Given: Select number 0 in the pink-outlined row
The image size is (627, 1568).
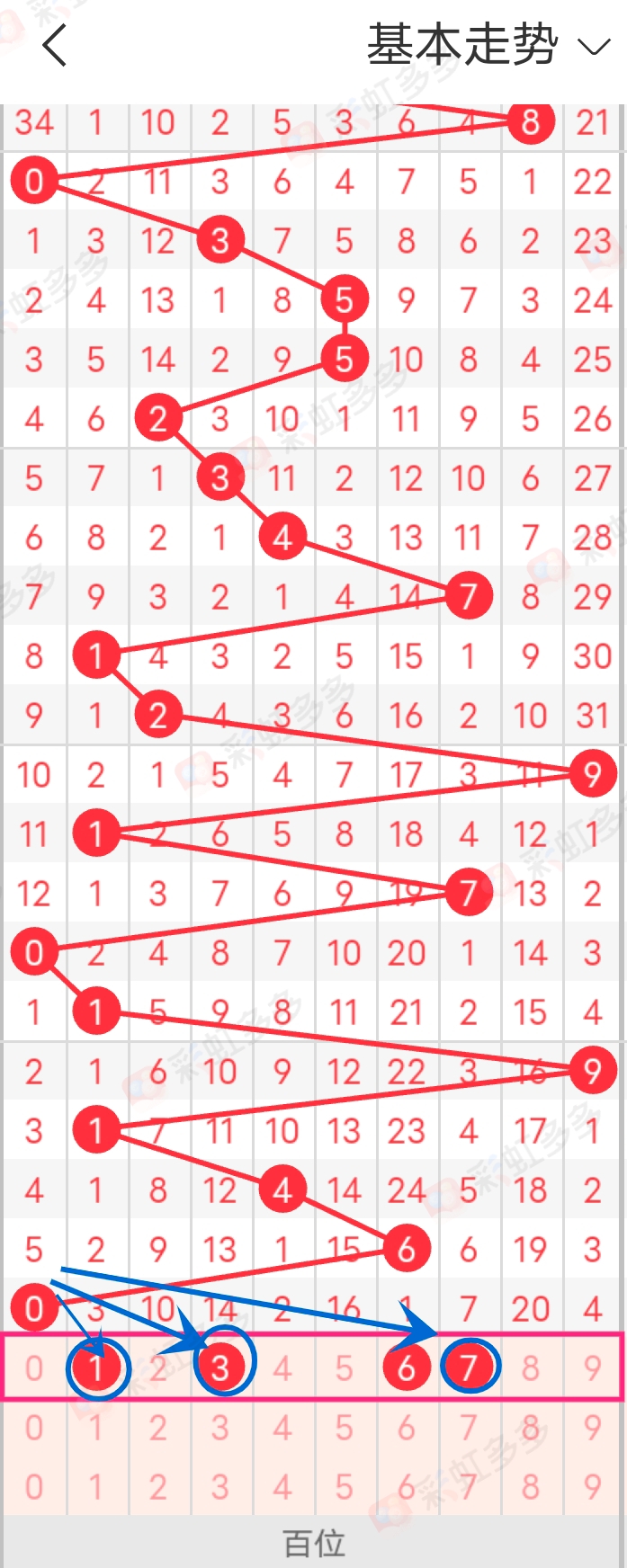Looking at the screenshot, I should pyautogui.click(x=34, y=1368).
